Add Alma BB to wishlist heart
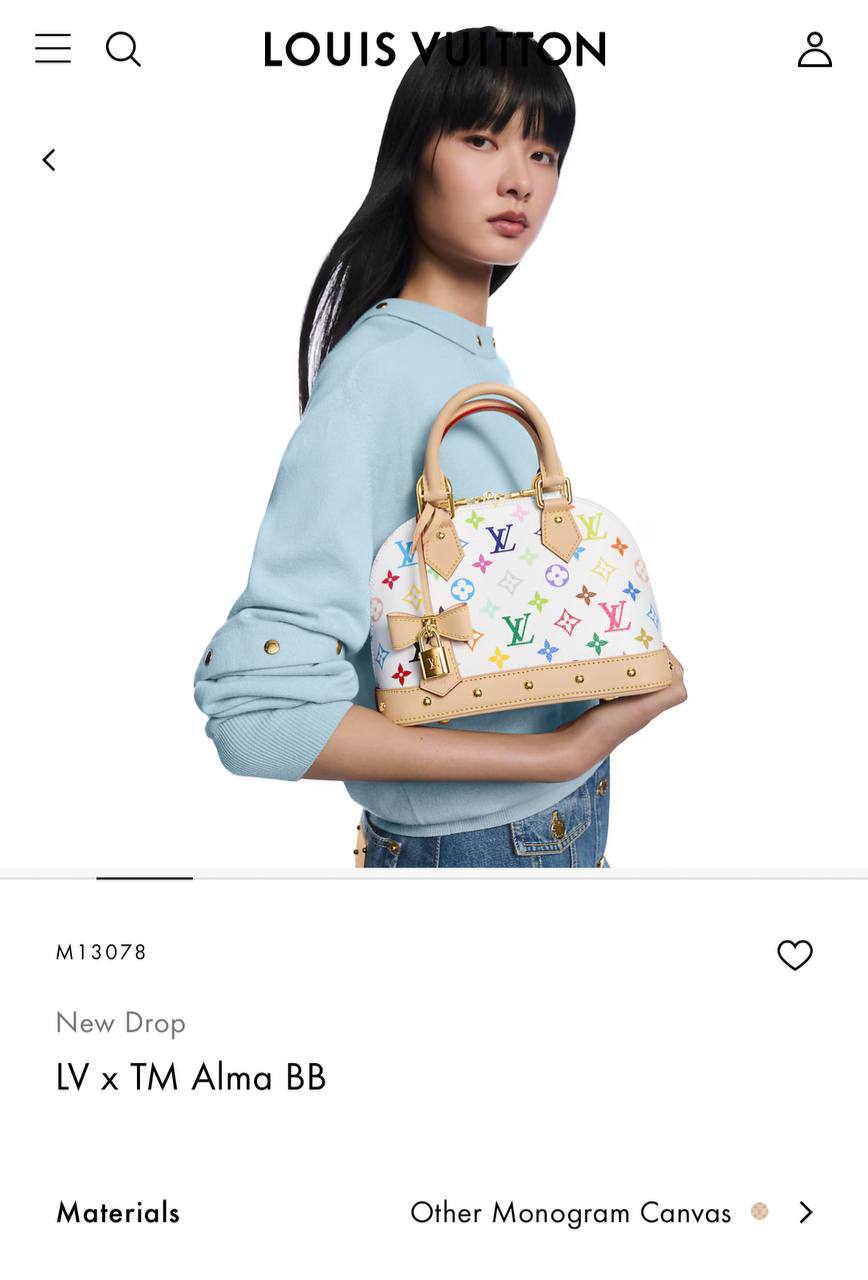This screenshot has height=1280, width=868. (795, 955)
